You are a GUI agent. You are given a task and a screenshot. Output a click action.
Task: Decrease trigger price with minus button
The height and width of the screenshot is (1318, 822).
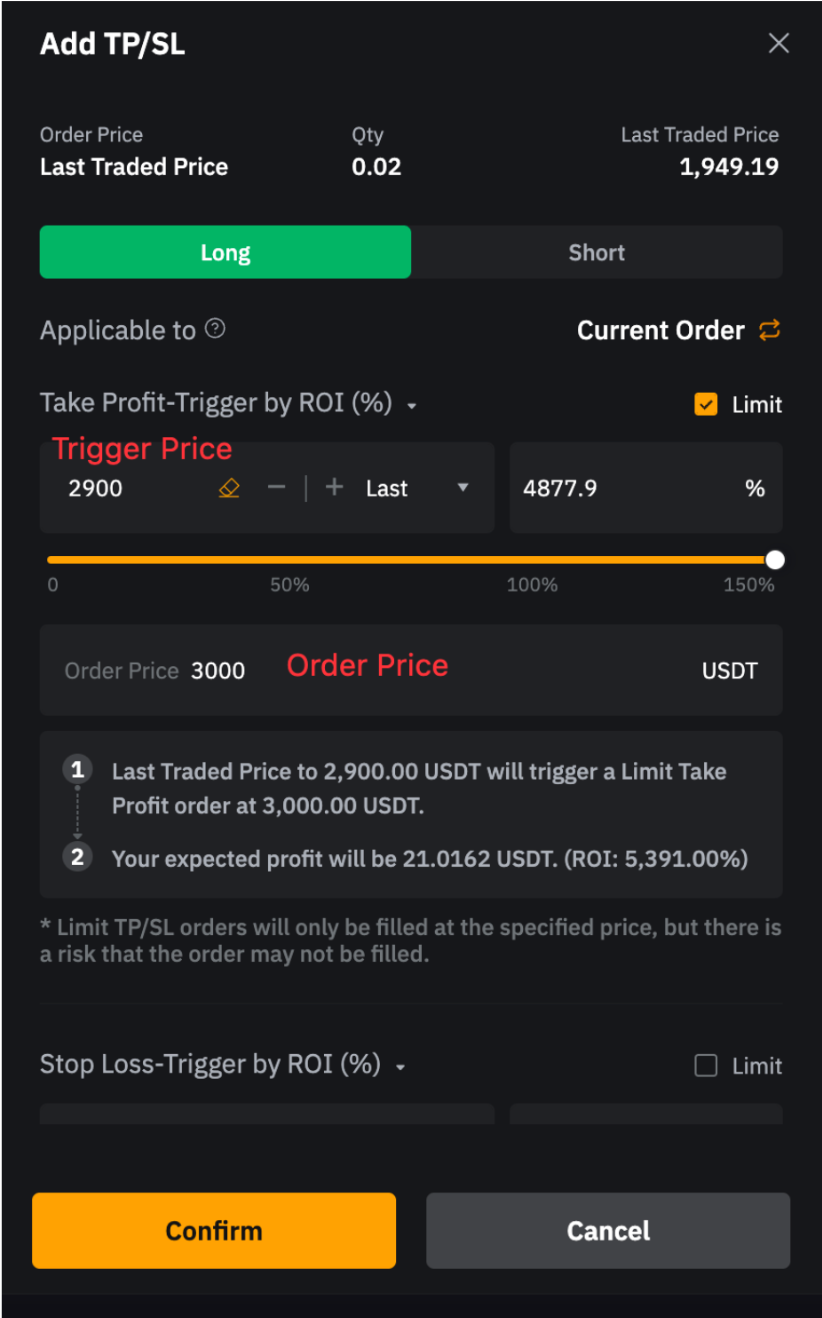pos(277,488)
